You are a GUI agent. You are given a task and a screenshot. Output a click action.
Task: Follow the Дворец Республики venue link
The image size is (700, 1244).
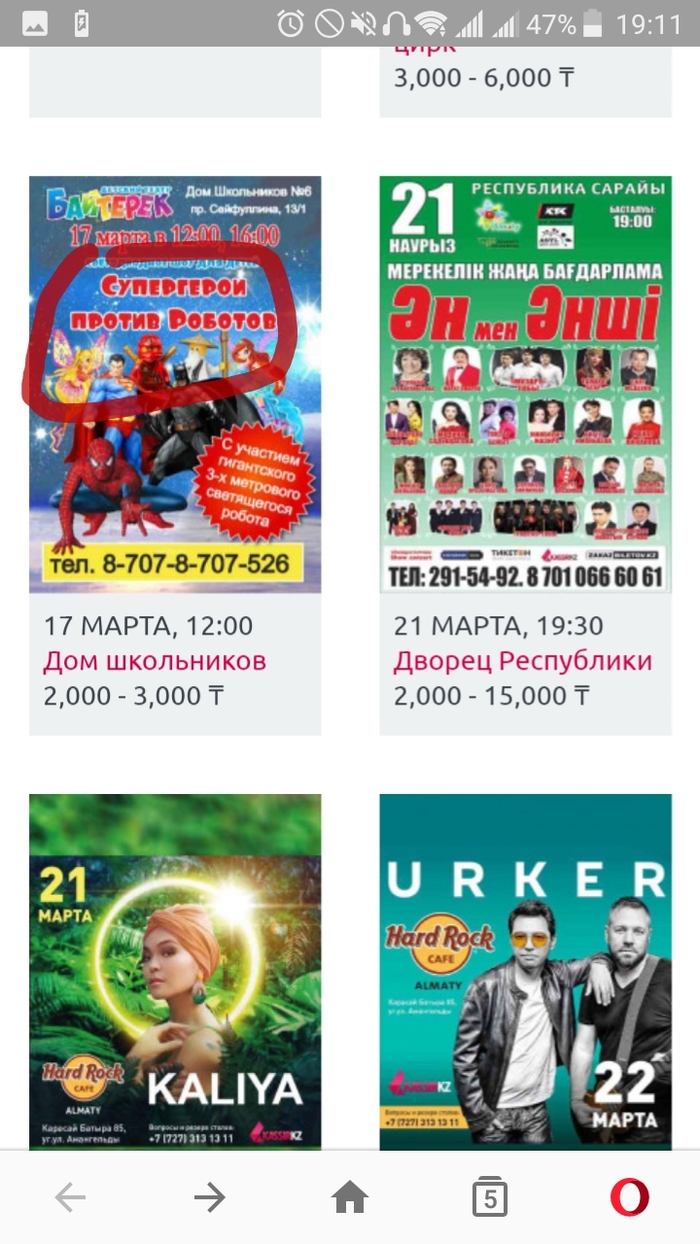click(522, 661)
